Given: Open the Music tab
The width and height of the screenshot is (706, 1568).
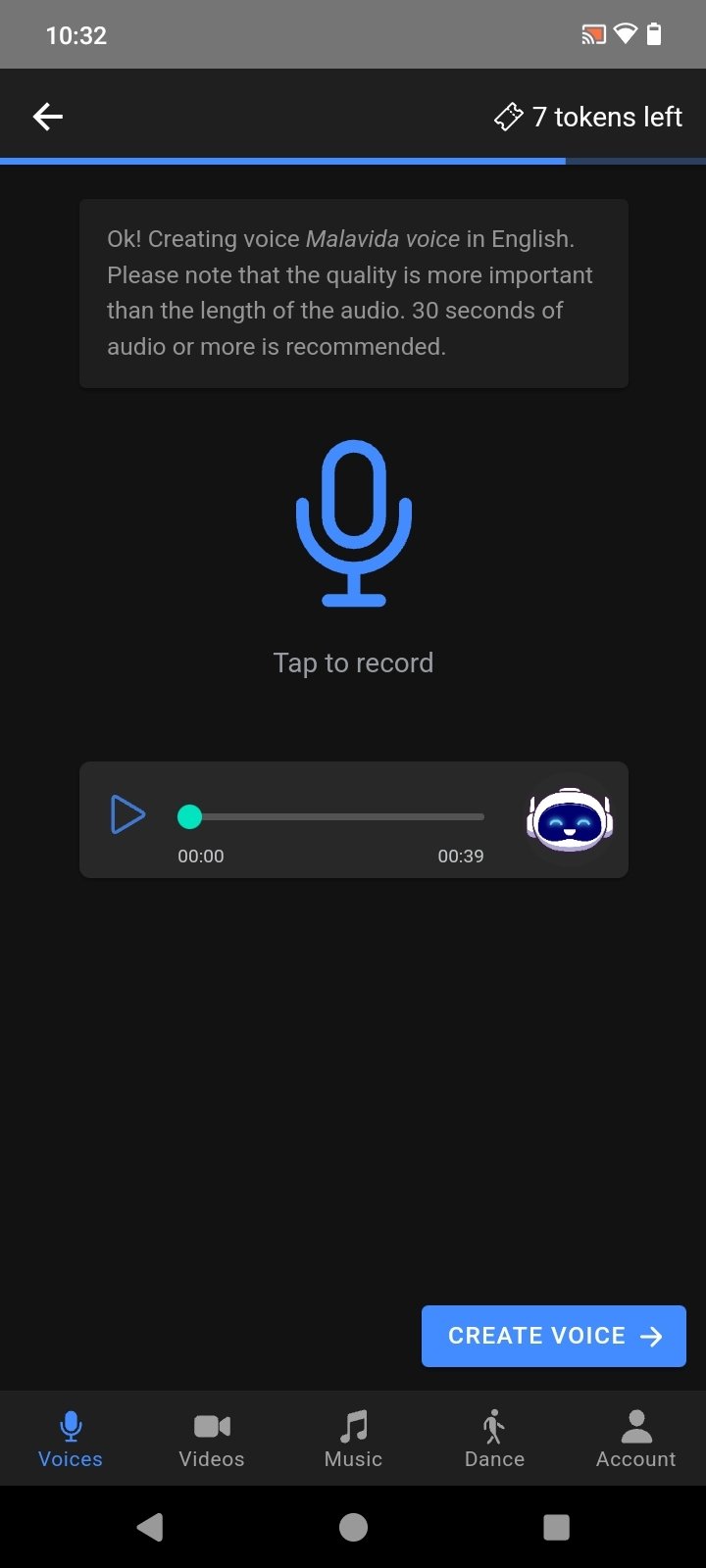Looking at the screenshot, I should [353, 1439].
